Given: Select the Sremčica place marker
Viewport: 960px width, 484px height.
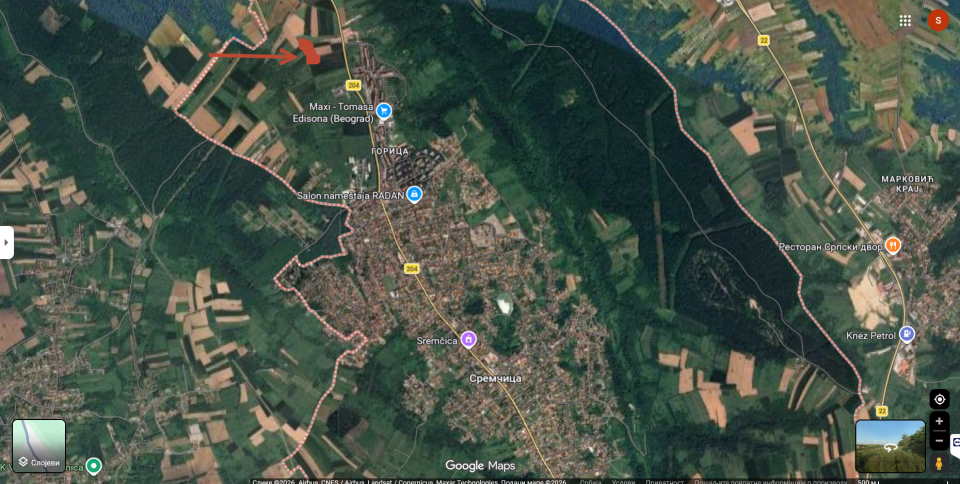Looking at the screenshot, I should pyautogui.click(x=468, y=340).
